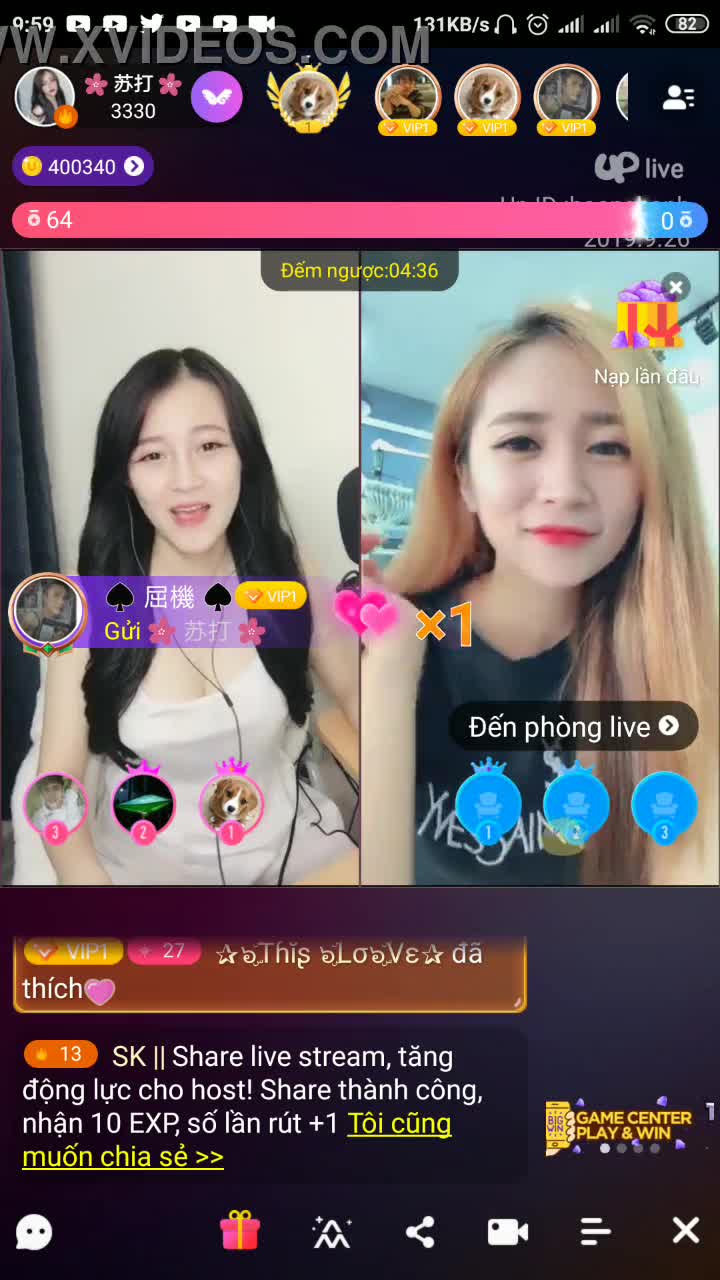The height and width of the screenshot is (1280, 720).
Task: Share this live stream
Action: pyautogui.click(x=420, y=1231)
